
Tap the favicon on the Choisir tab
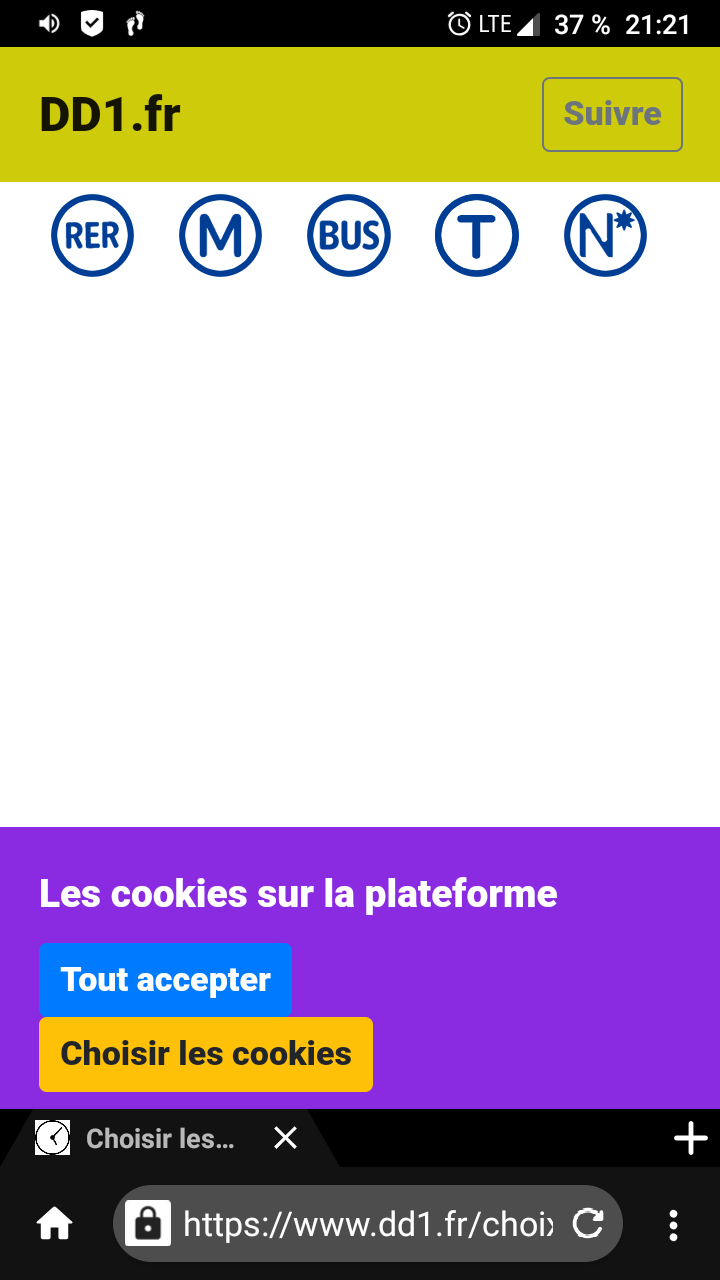pos(52,1138)
